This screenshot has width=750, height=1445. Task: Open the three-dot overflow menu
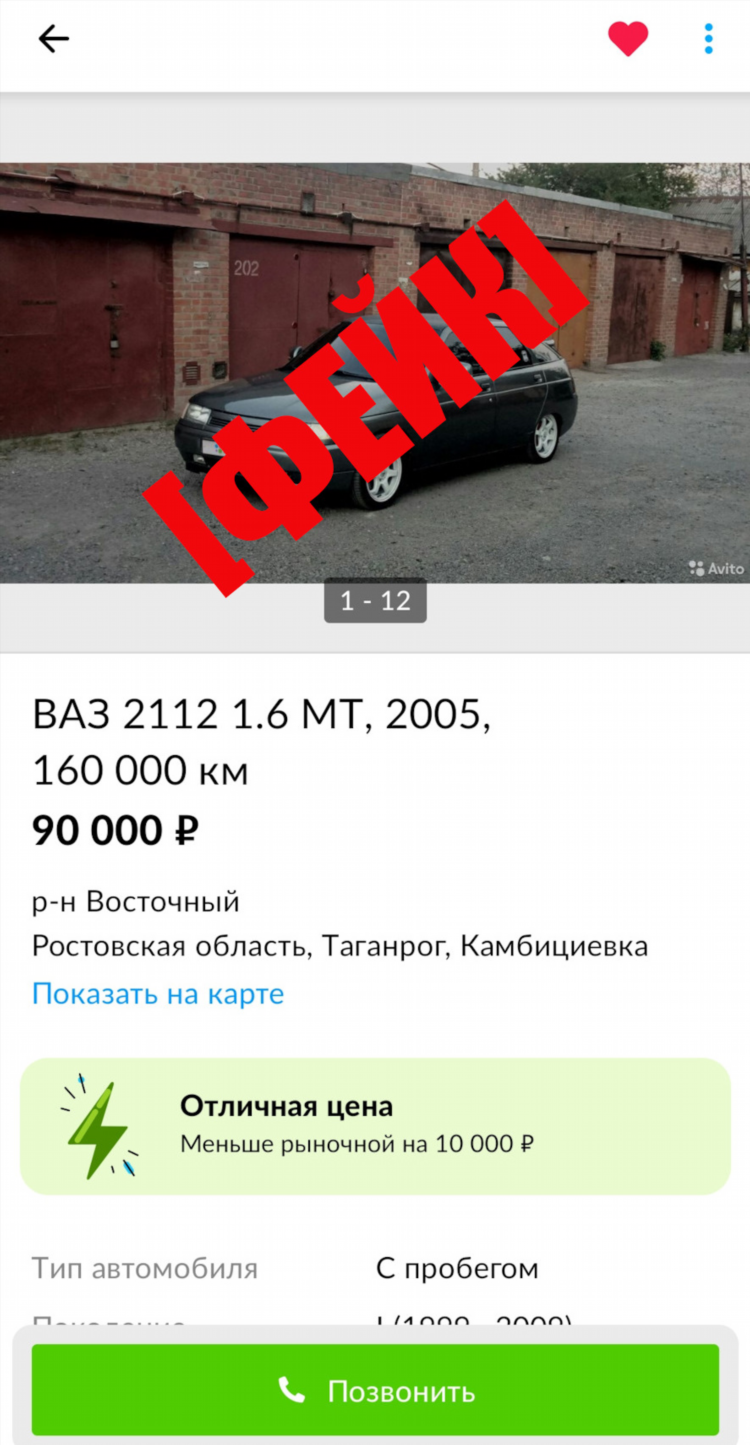click(x=708, y=39)
